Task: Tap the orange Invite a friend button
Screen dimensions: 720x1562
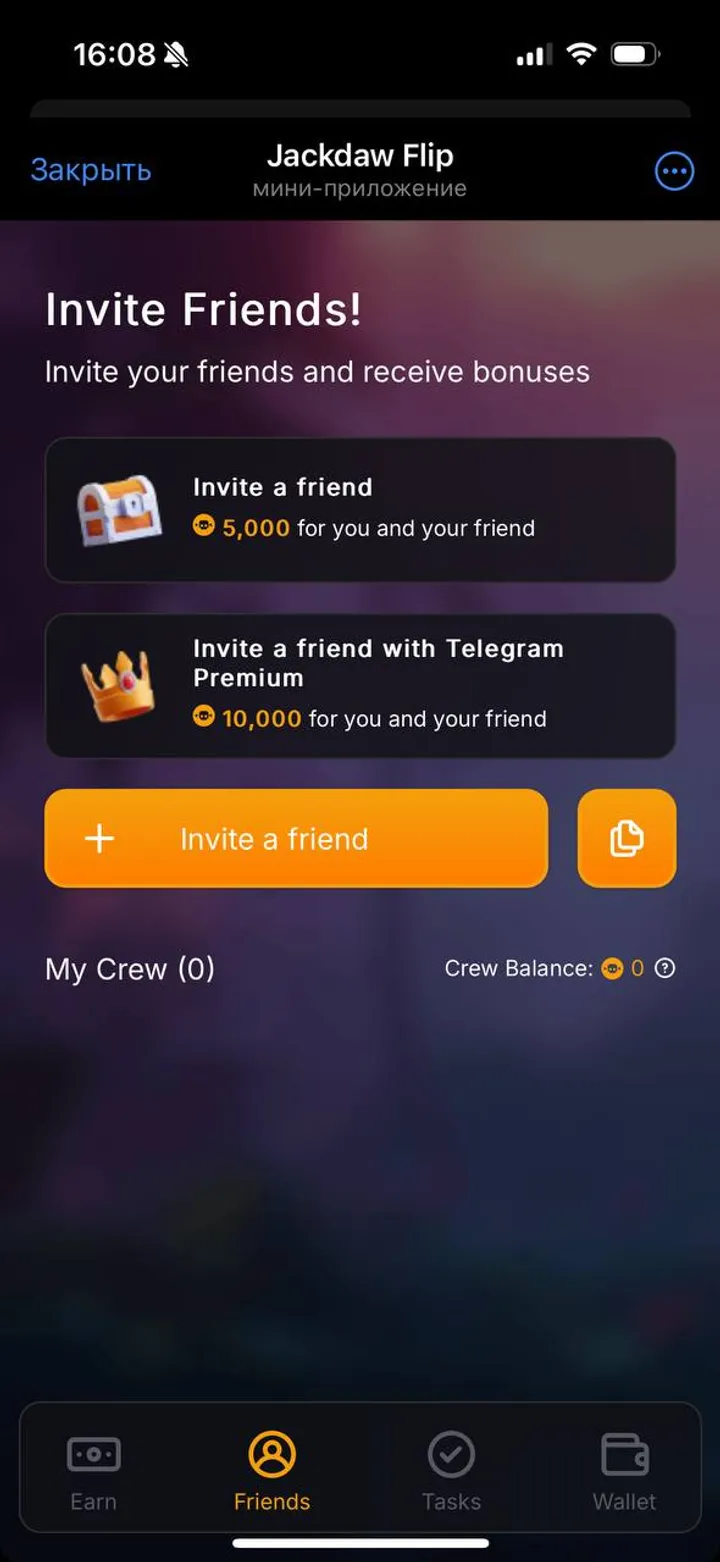Action: click(x=296, y=838)
